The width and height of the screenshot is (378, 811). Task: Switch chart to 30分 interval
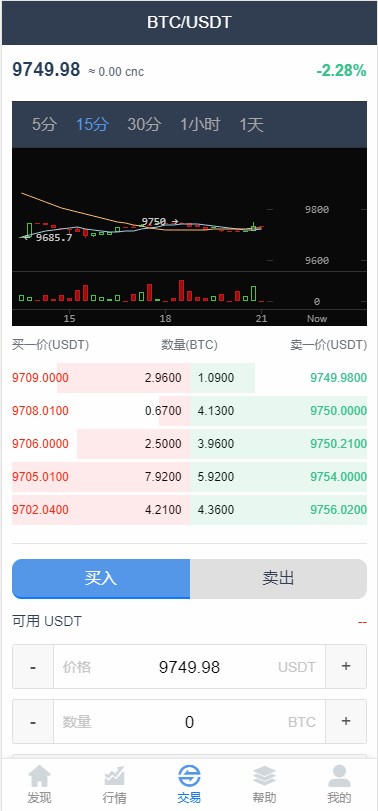click(144, 125)
